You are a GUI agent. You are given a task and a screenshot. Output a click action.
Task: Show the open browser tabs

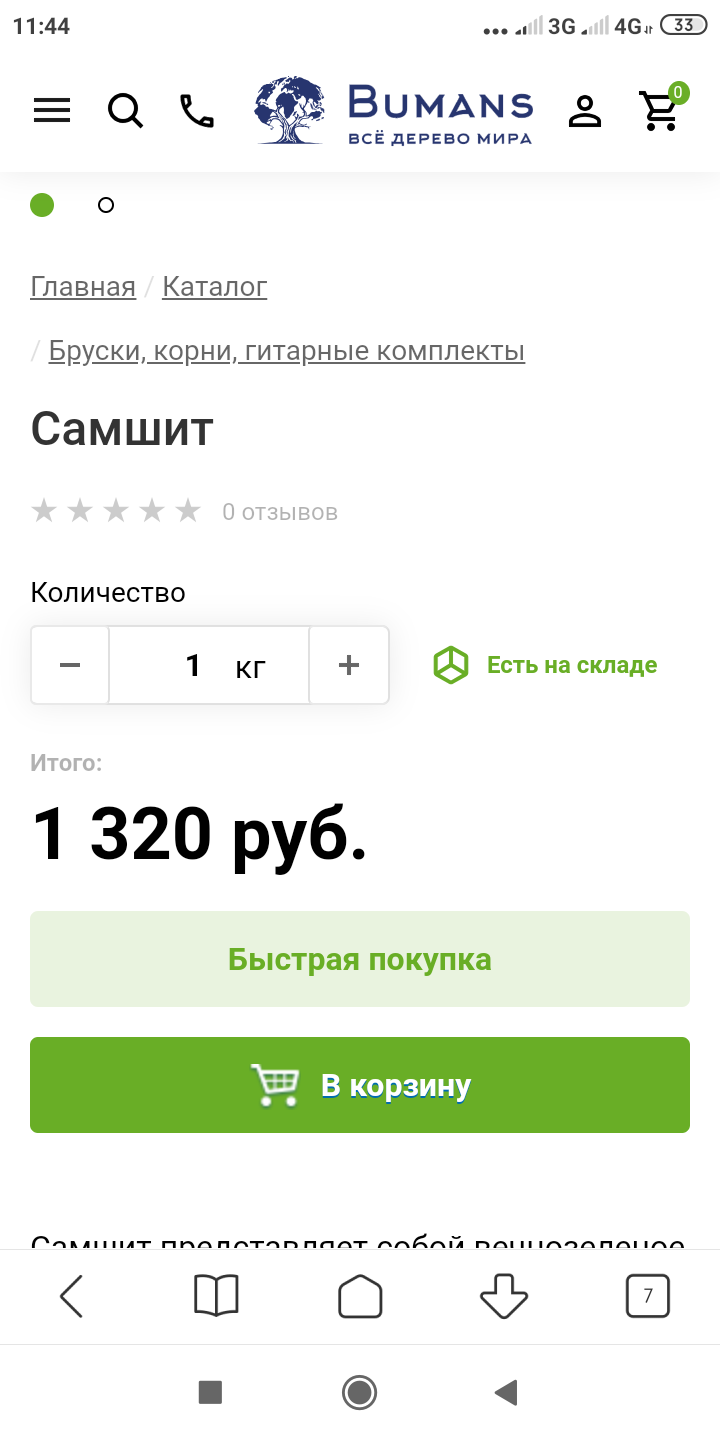coord(647,1297)
